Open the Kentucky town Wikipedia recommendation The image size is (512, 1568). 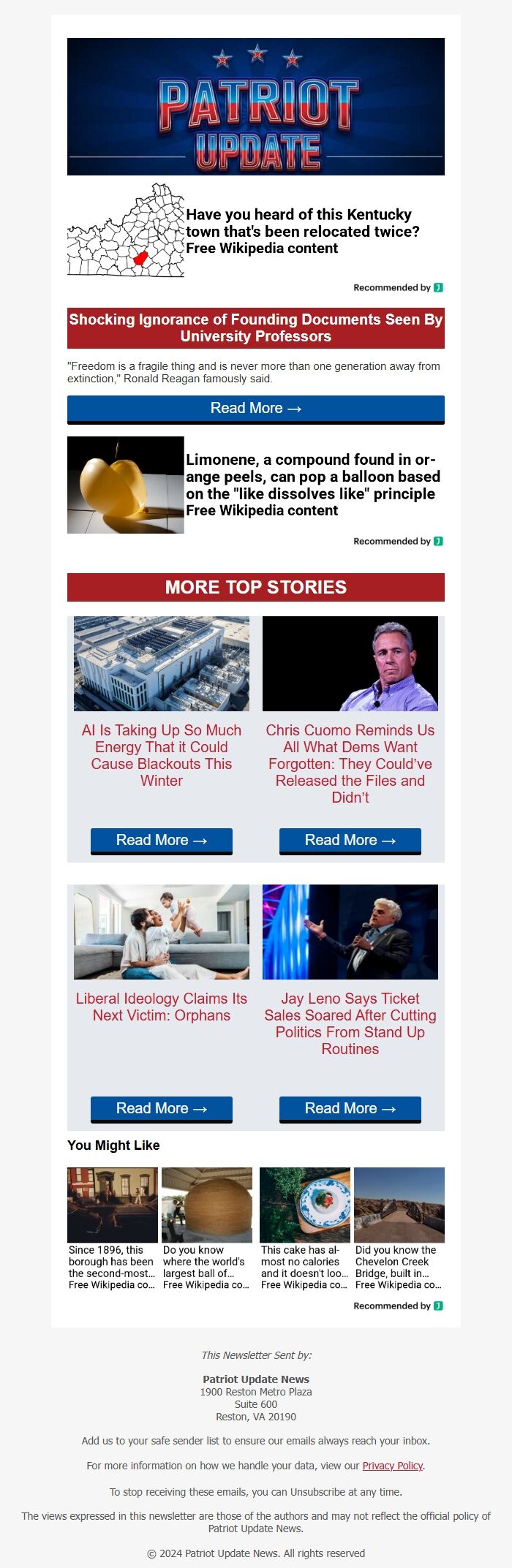298,231
